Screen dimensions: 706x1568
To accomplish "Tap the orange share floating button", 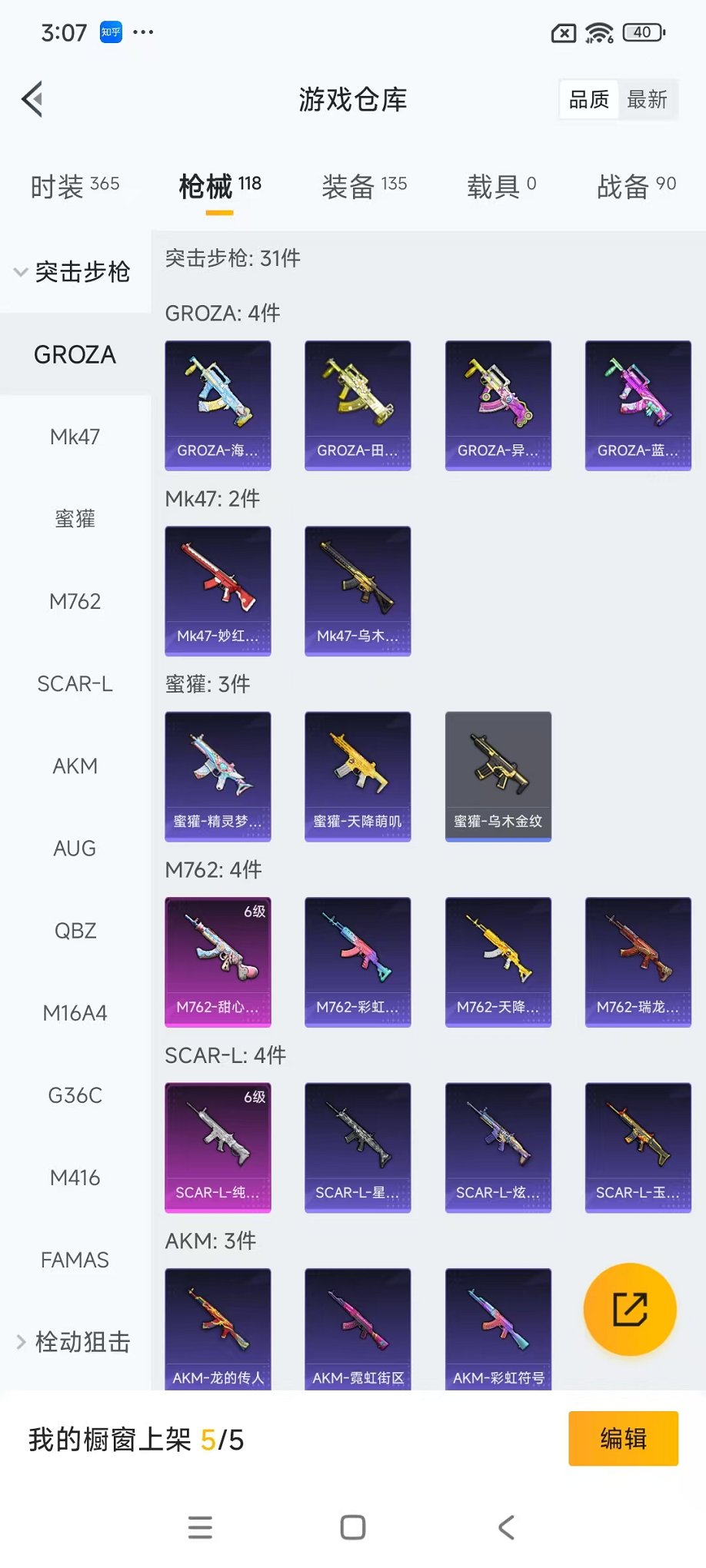I will [x=629, y=1309].
